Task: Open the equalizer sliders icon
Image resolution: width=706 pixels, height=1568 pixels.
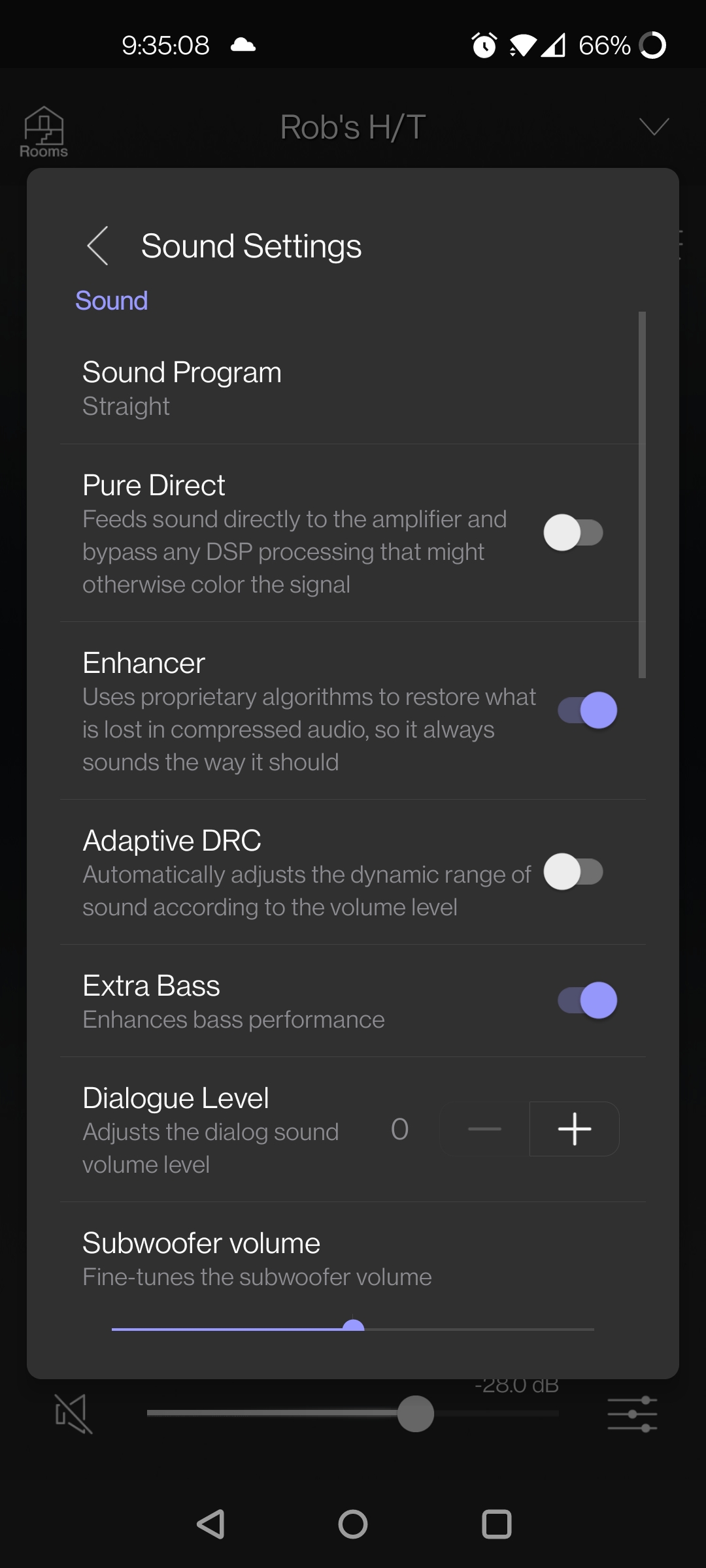Action: click(x=632, y=1414)
